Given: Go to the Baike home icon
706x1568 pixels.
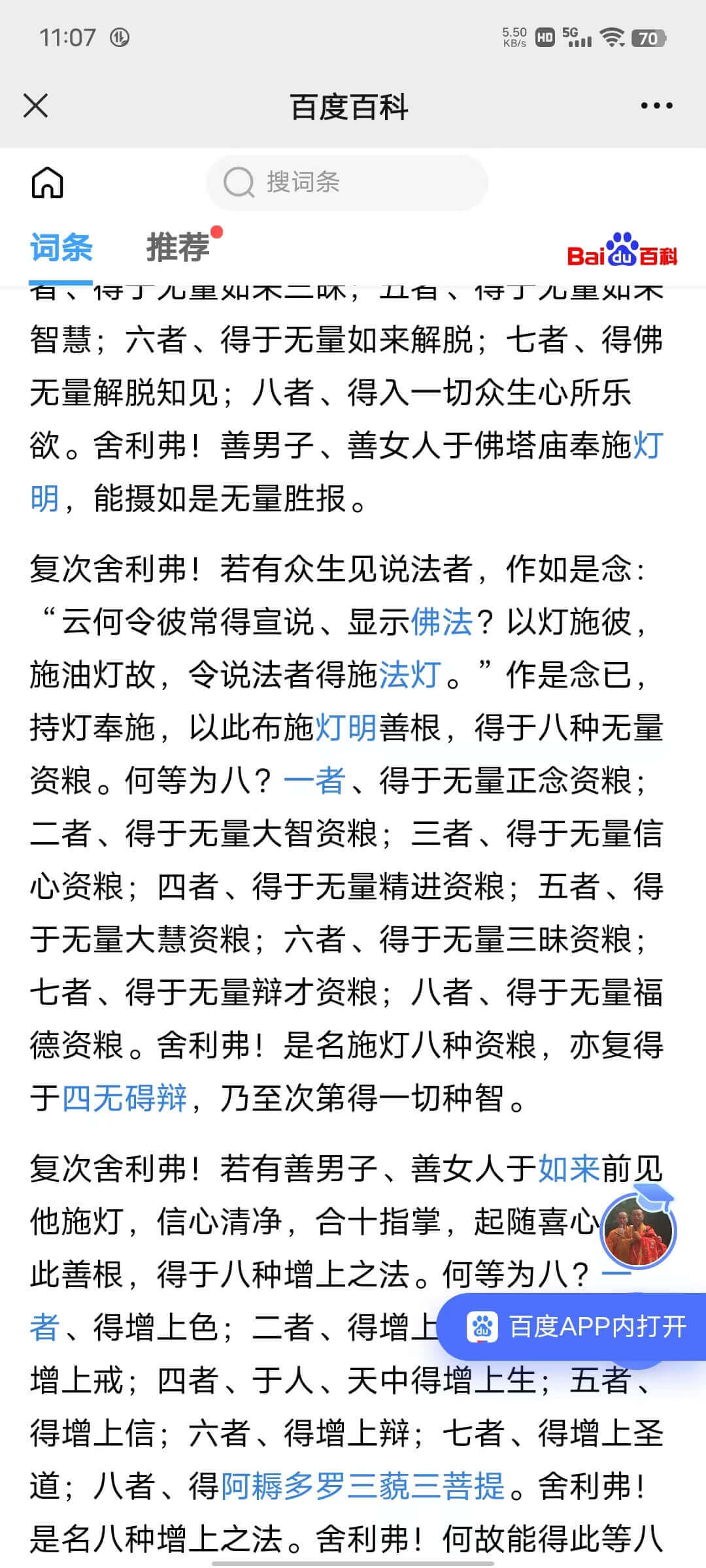Looking at the screenshot, I should tap(47, 182).
